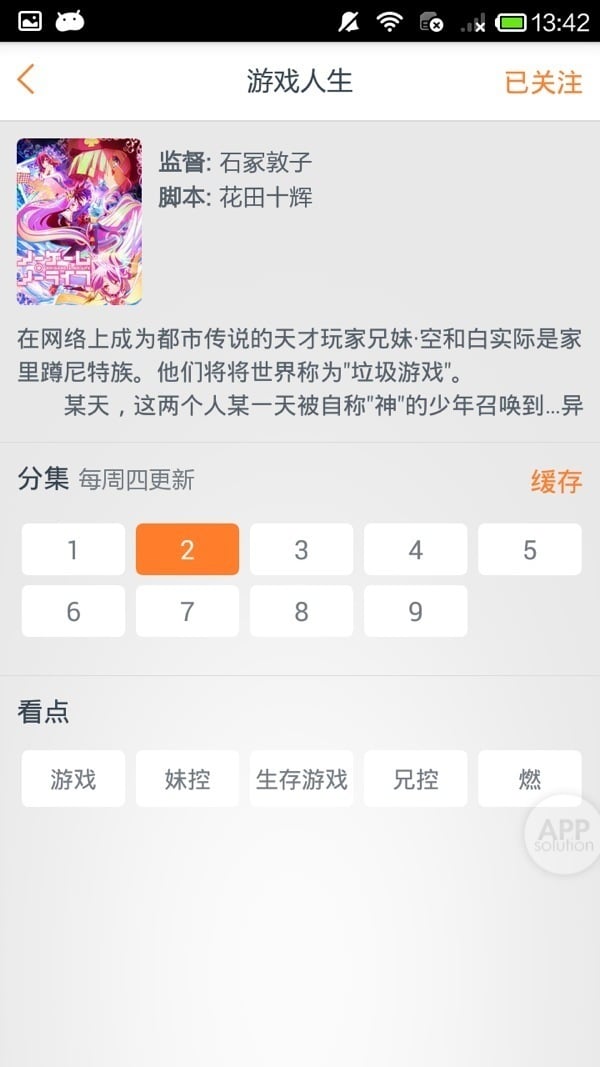The image size is (600, 1067).
Task: Tap 缓存 to download episodes
Action: (x=555, y=481)
